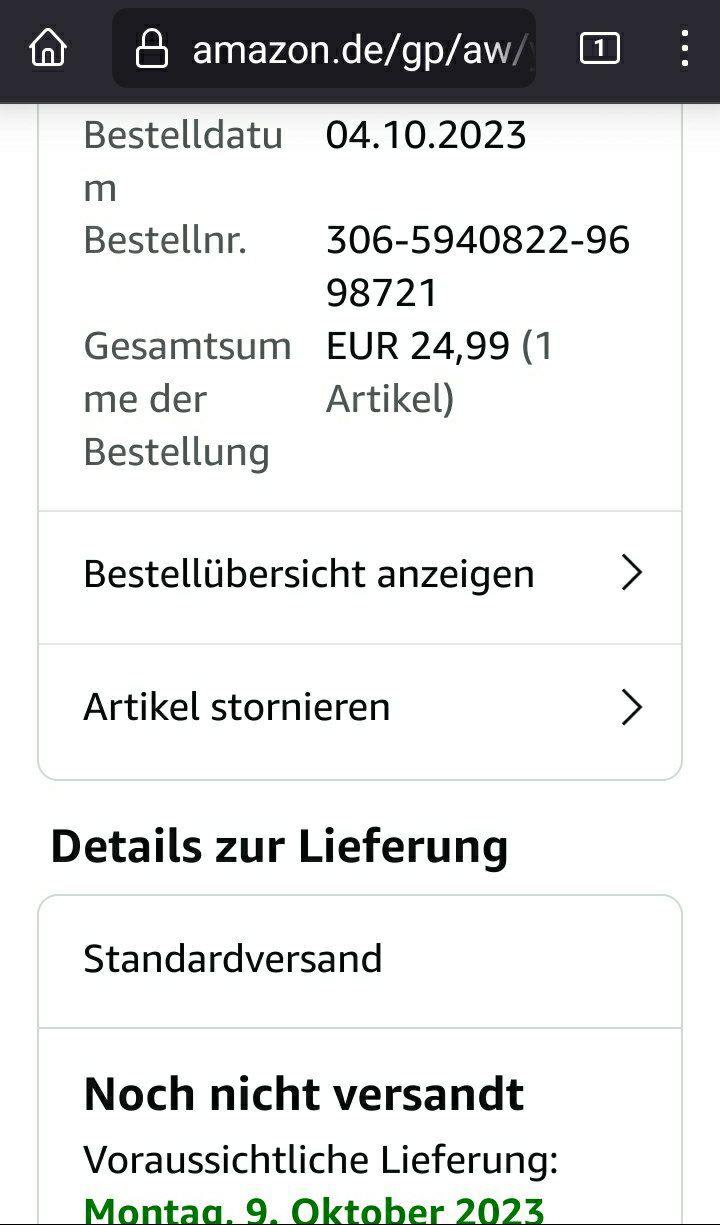This screenshot has width=720, height=1225.
Task: Open Bestellübersicht anzeigen
Action: tap(360, 575)
